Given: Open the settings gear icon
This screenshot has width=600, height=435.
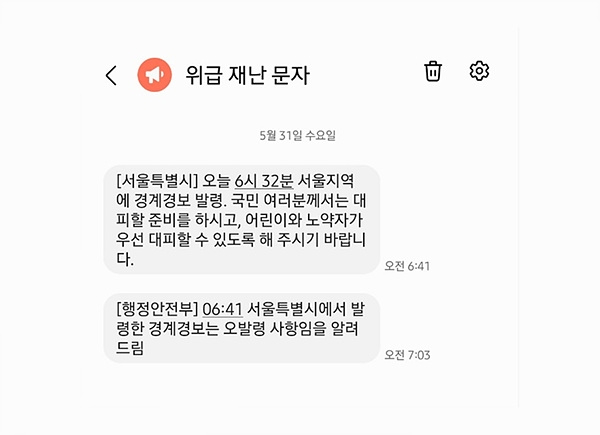Looking at the screenshot, I should [479, 71].
